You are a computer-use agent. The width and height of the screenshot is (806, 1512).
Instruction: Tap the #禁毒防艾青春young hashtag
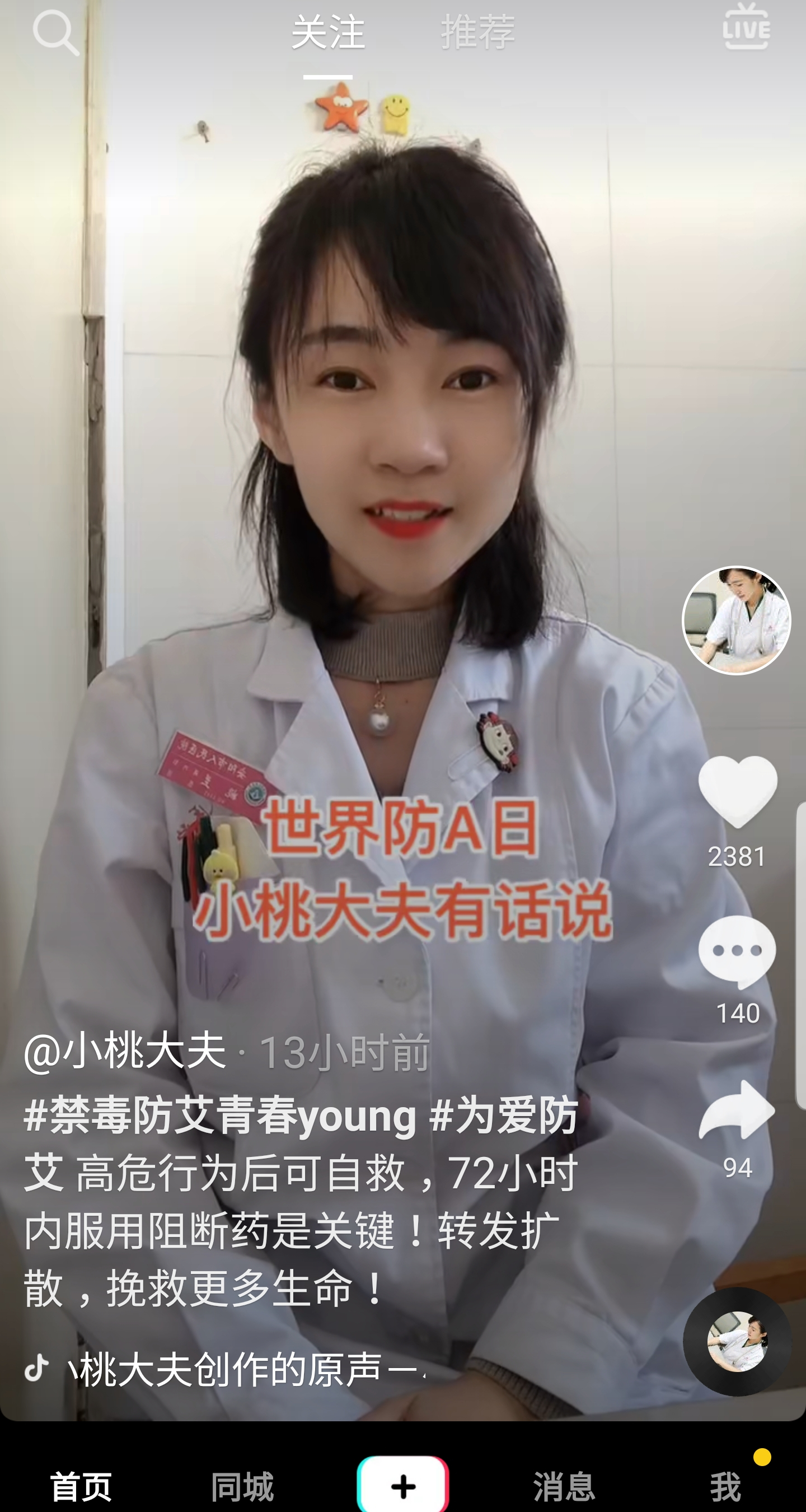click(220, 1115)
